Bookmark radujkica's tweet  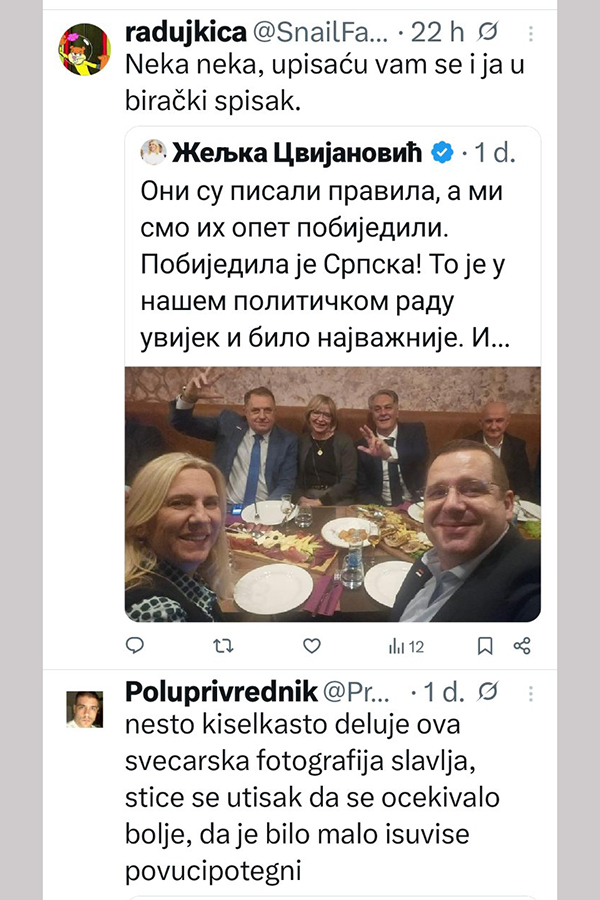point(485,647)
